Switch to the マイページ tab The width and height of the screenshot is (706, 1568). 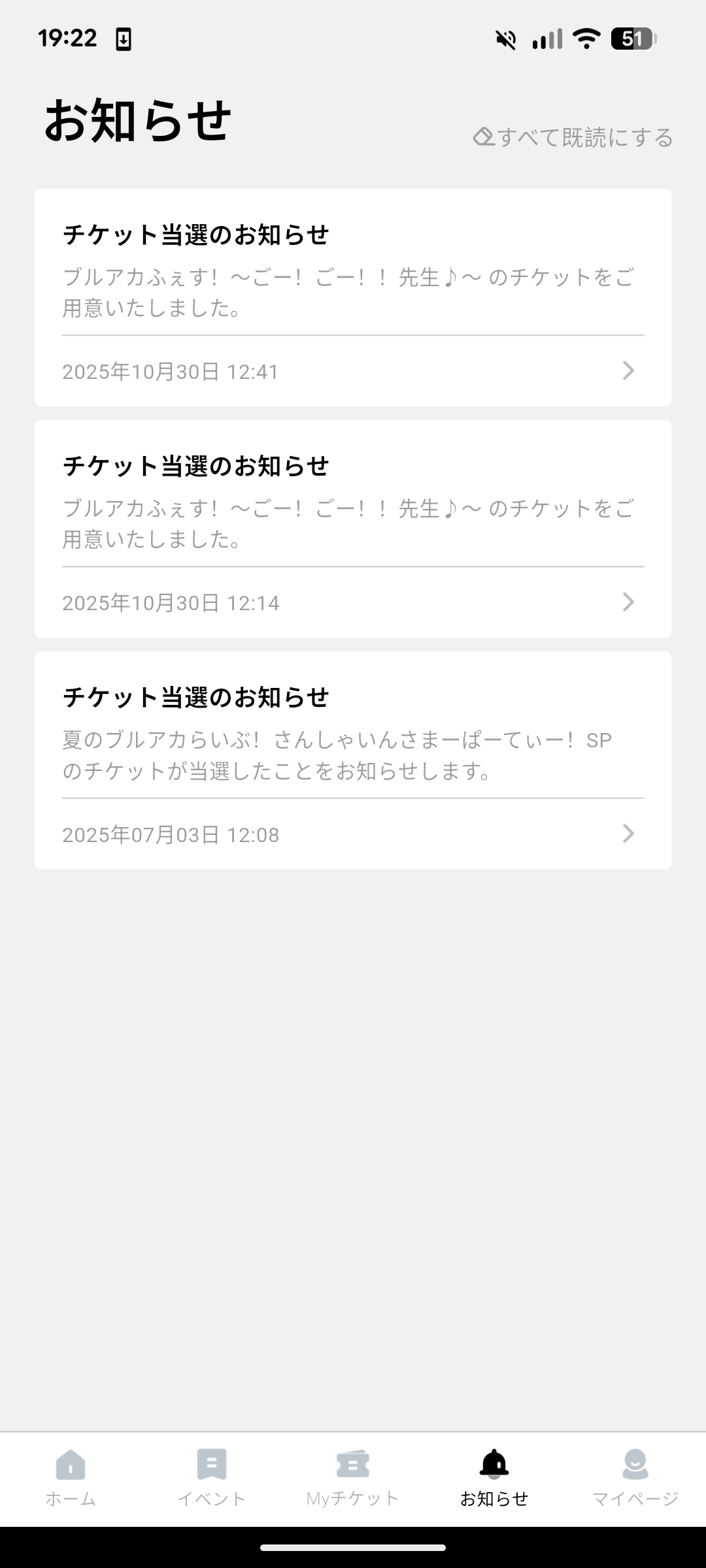point(635,1478)
